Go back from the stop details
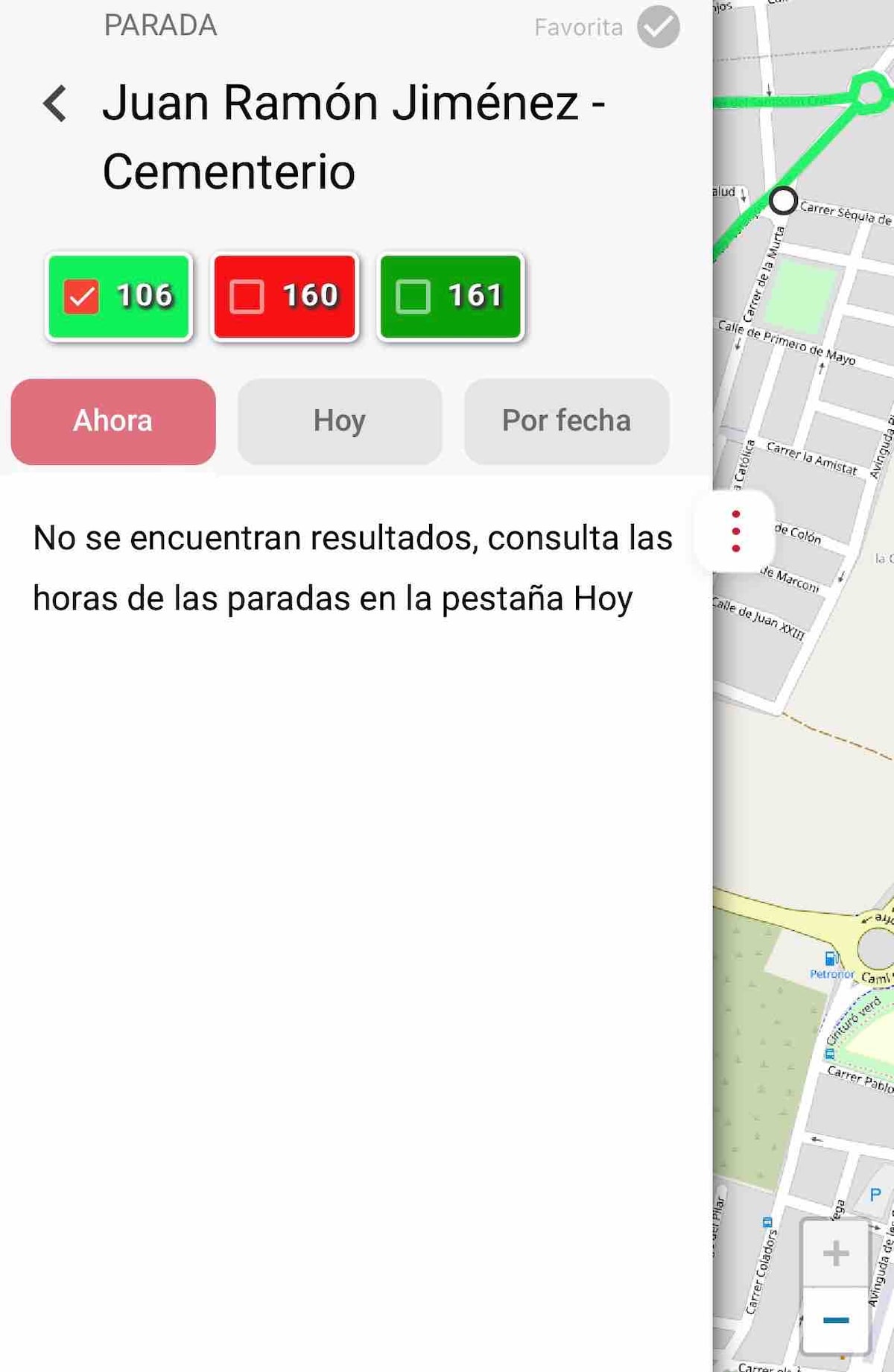This screenshot has height=1372, width=894. (x=55, y=103)
